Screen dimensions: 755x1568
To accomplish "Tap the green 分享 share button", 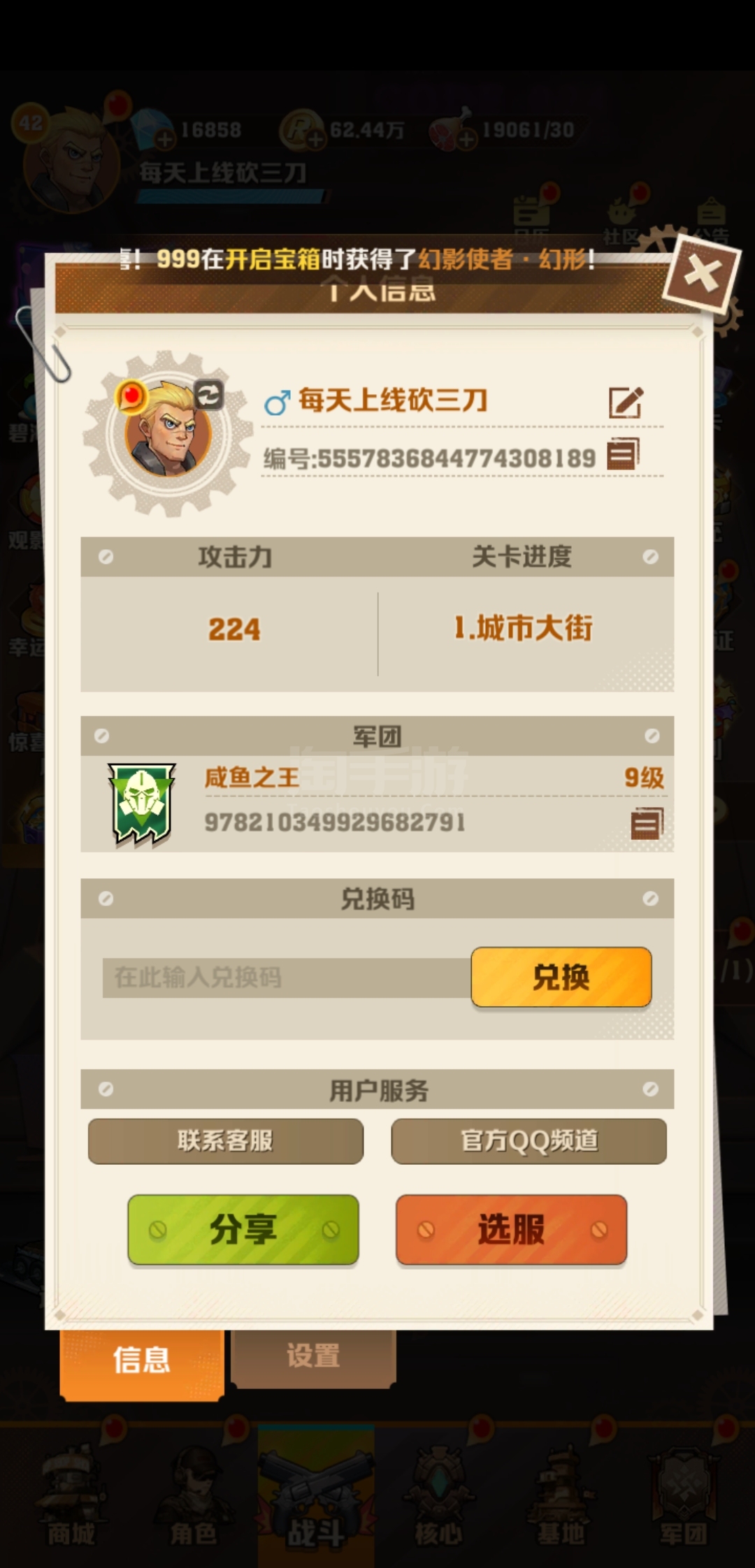I will coord(243,1230).
